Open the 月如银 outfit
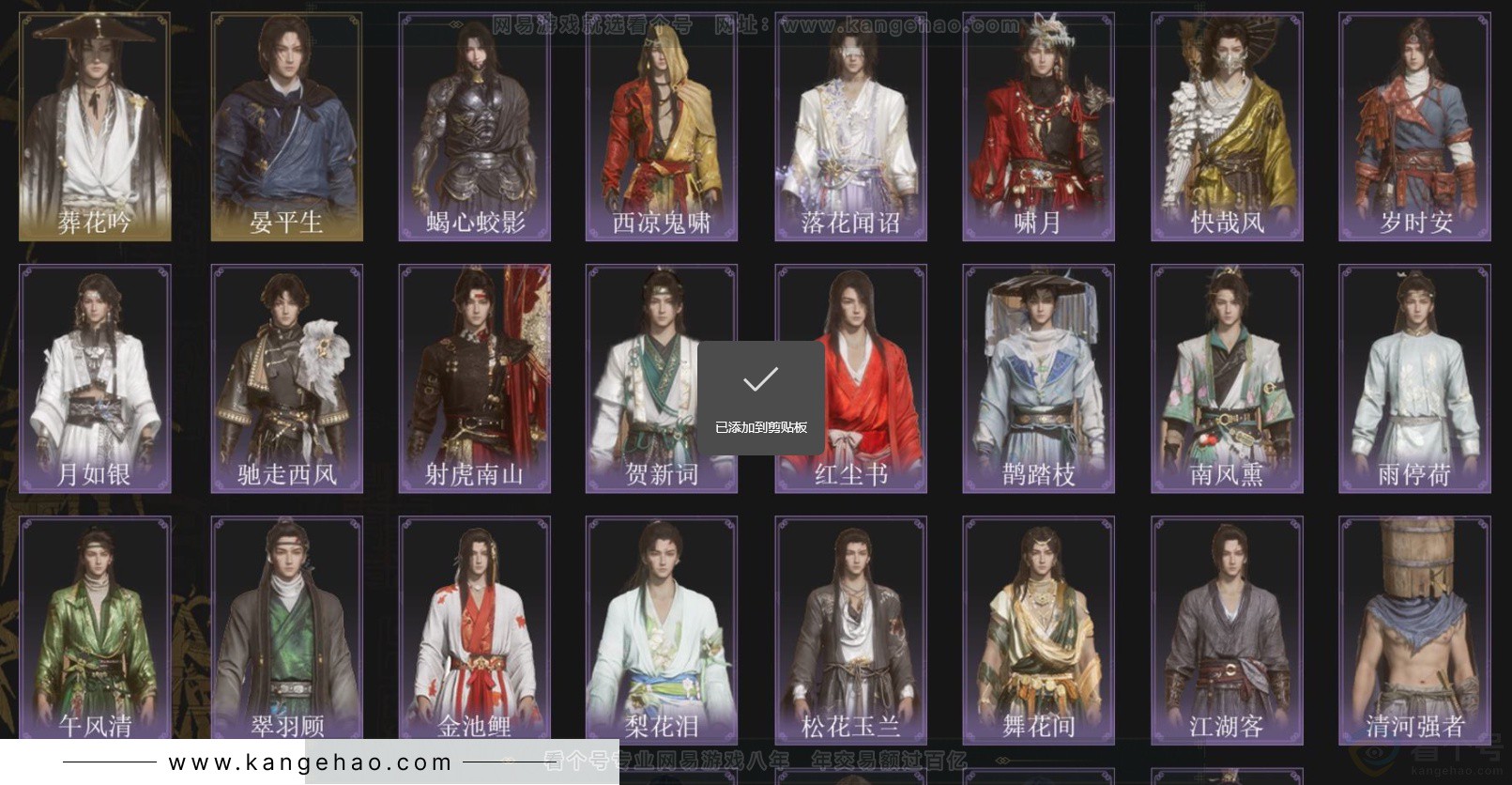 [x=95, y=378]
